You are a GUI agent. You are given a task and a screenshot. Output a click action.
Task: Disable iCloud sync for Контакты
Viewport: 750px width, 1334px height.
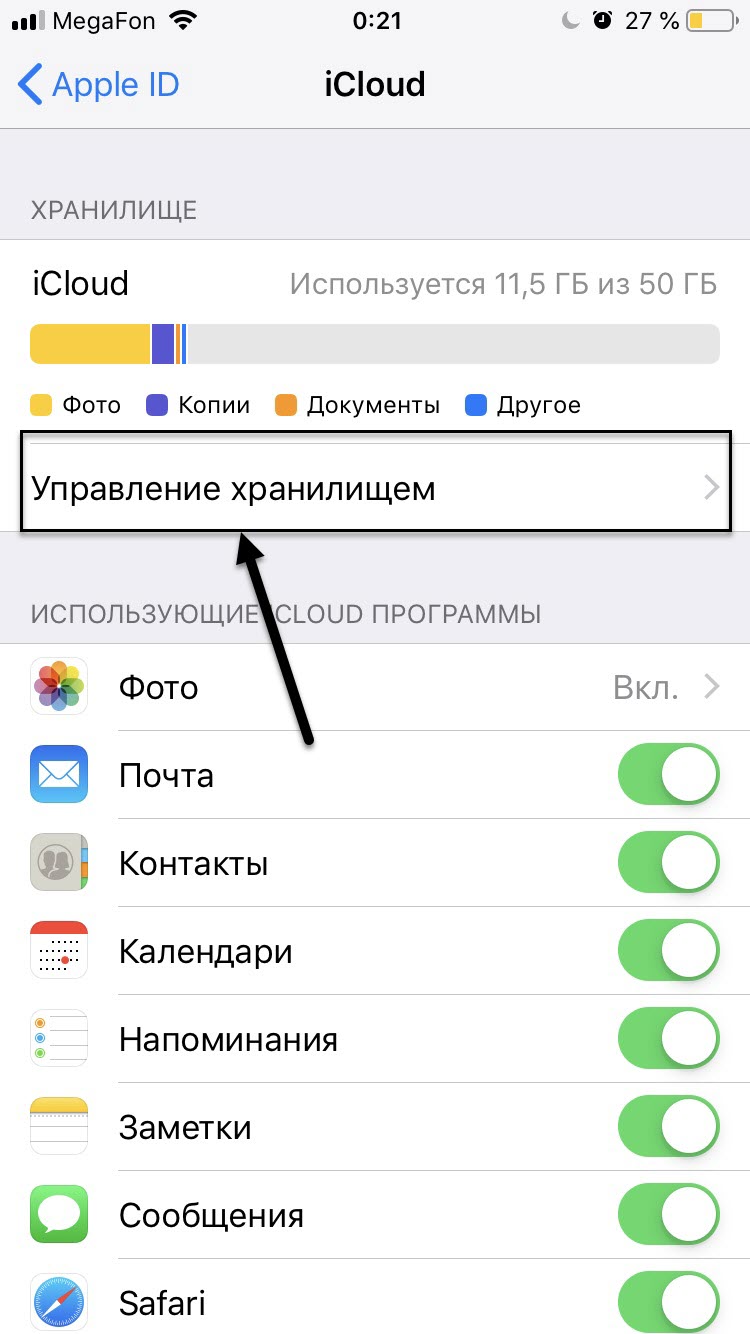(668, 863)
